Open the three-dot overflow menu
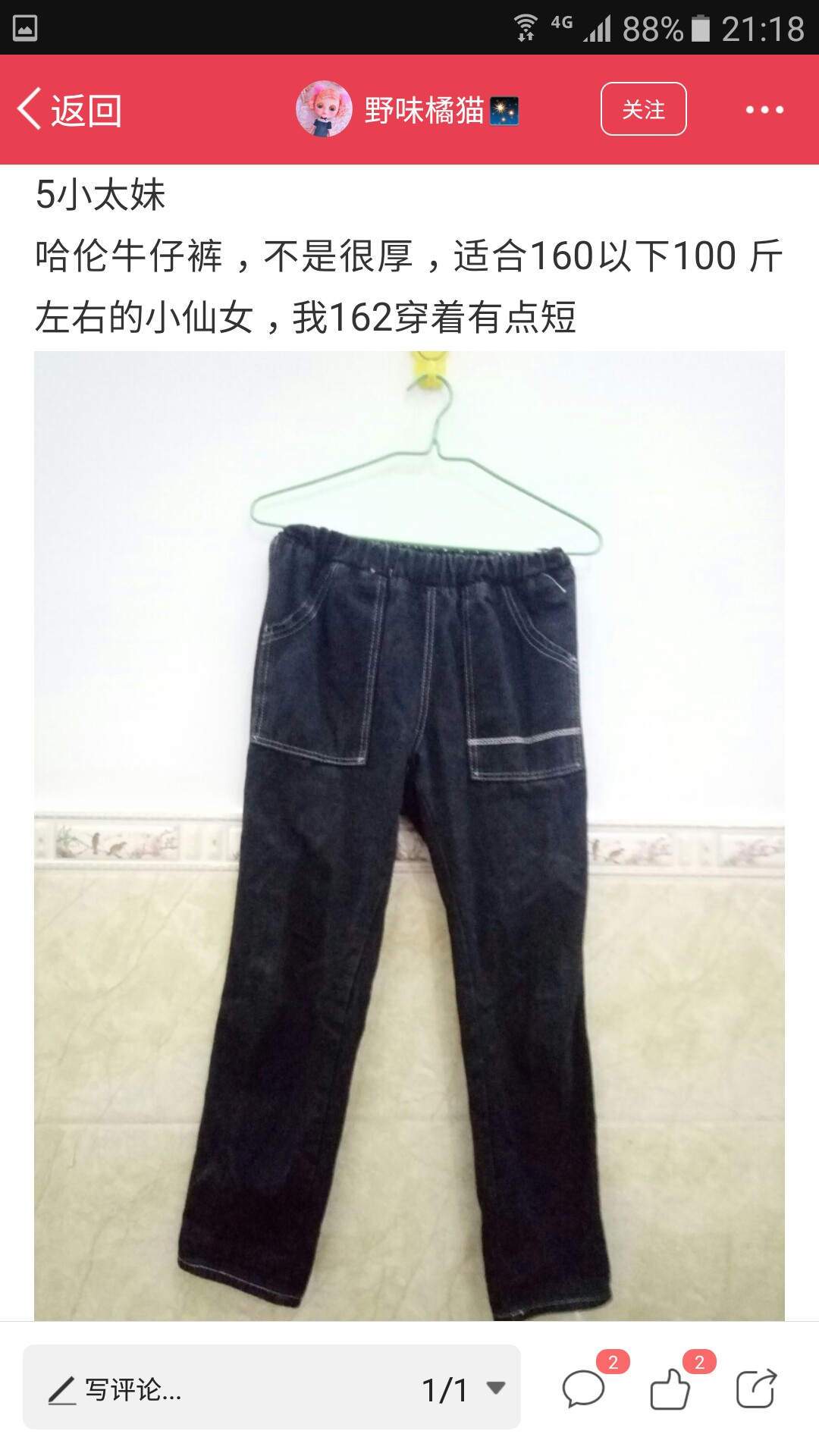This screenshot has width=819, height=1456. [764, 110]
